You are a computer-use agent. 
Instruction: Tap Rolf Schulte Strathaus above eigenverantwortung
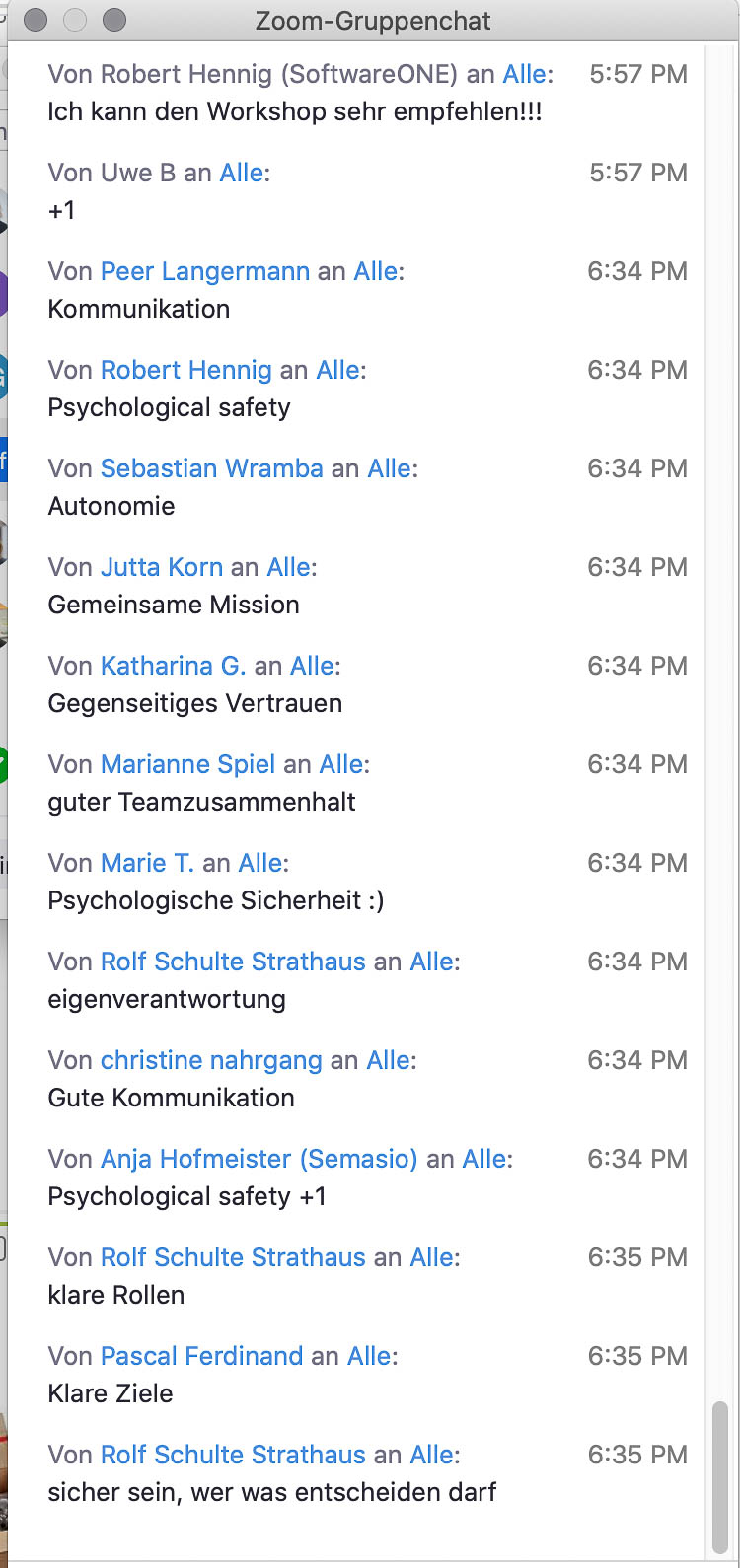coord(233,962)
